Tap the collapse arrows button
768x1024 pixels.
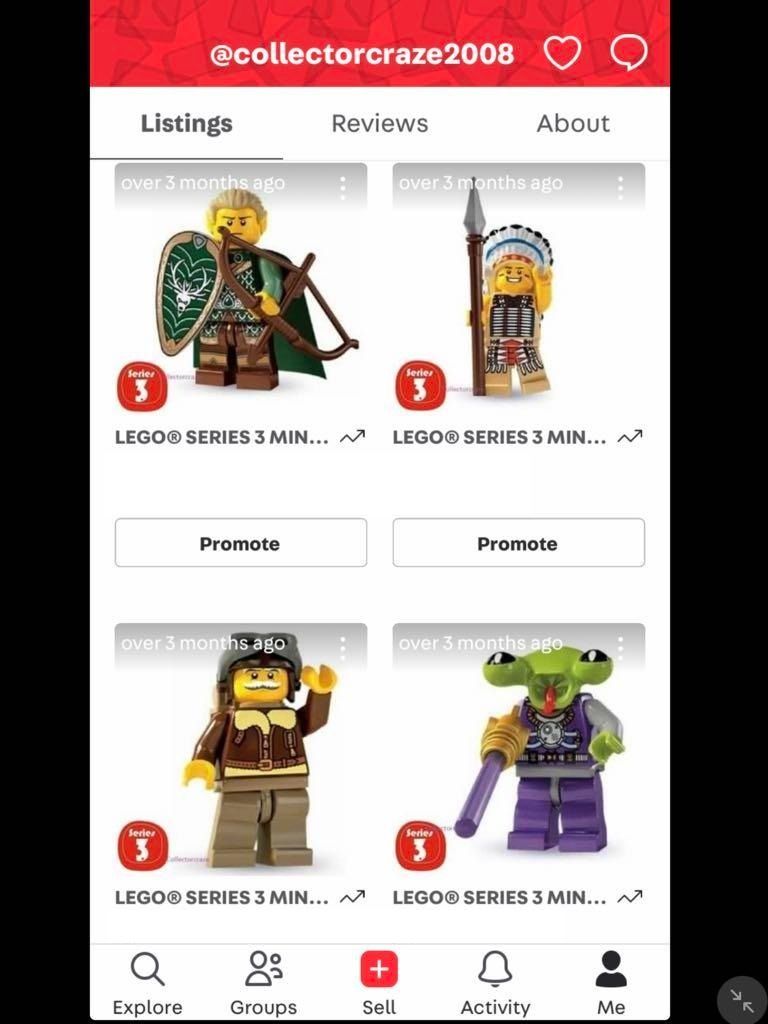click(x=742, y=999)
